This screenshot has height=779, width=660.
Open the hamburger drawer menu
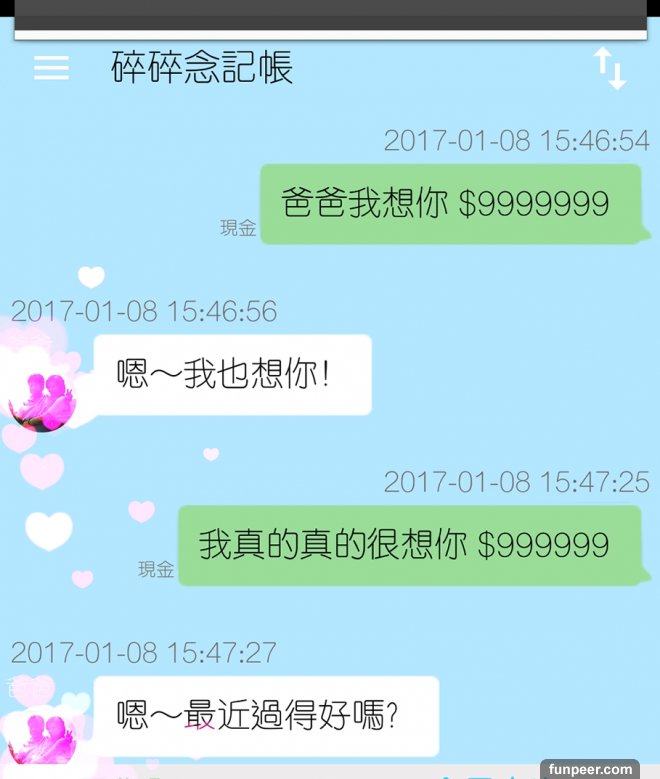click(51, 68)
